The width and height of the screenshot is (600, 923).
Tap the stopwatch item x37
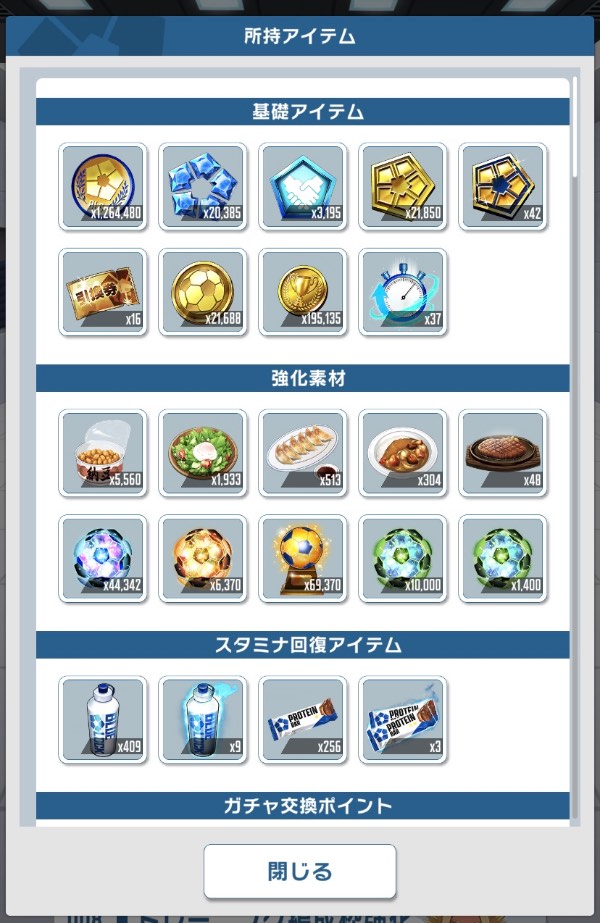(403, 292)
